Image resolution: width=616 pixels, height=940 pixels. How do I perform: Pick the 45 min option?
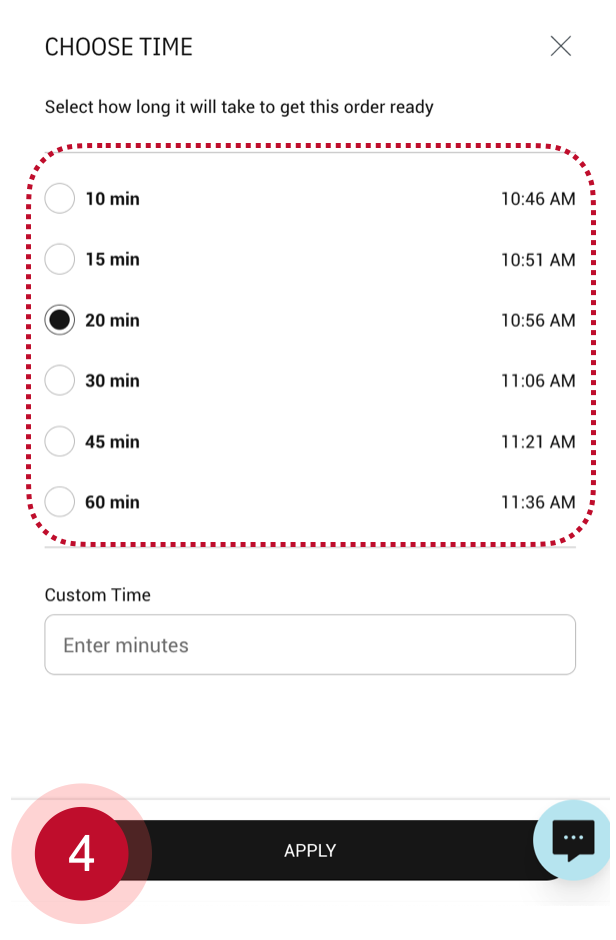tap(60, 441)
